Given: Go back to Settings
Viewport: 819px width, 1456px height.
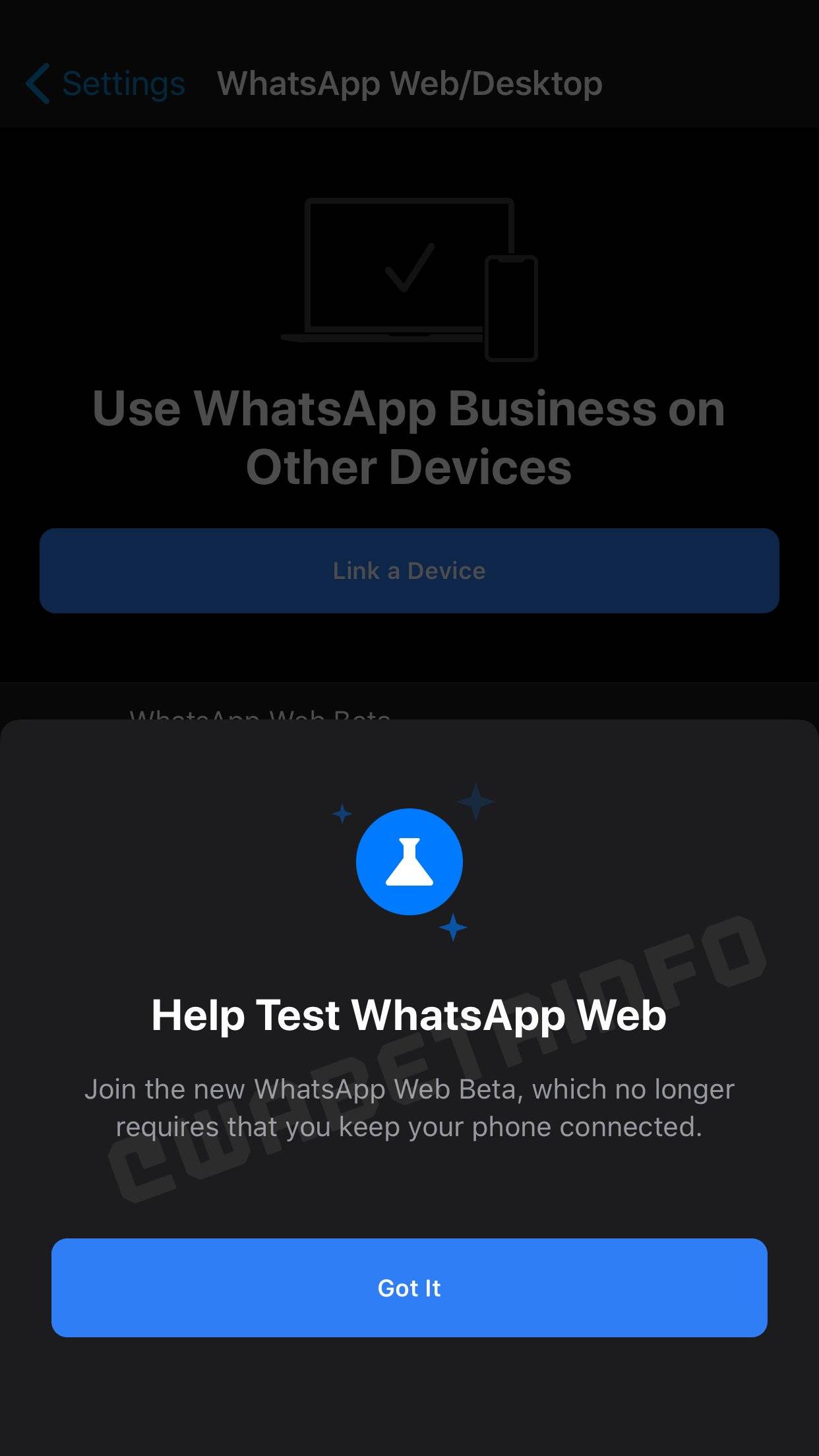Looking at the screenshot, I should 106,84.
